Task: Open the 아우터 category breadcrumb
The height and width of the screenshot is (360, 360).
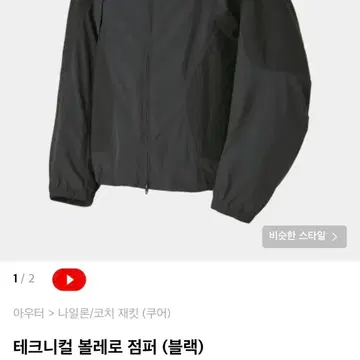Action: point(29,313)
